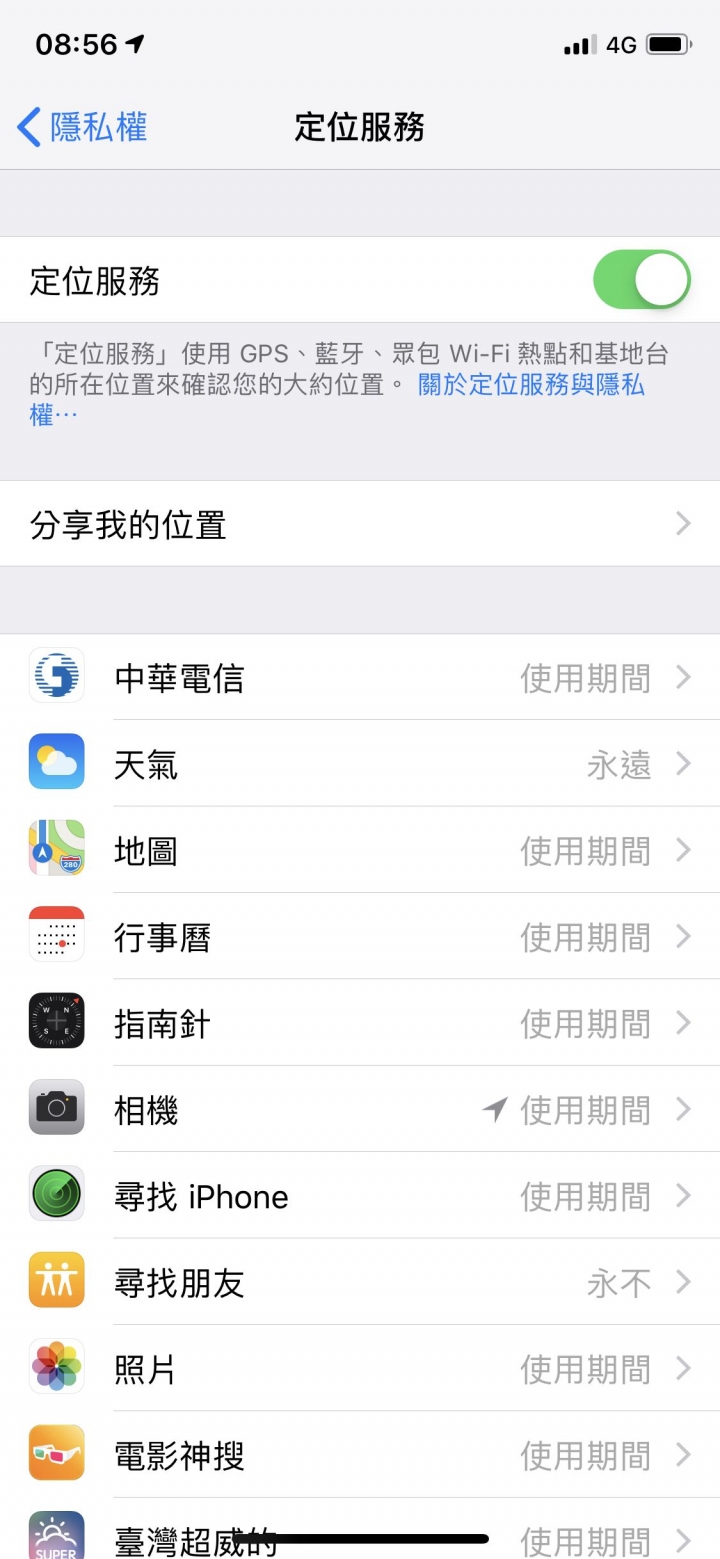The height and width of the screenshot is (1559, 720).
Task: Select the 電影神搜 row
Action: (x=360, y=1455)
